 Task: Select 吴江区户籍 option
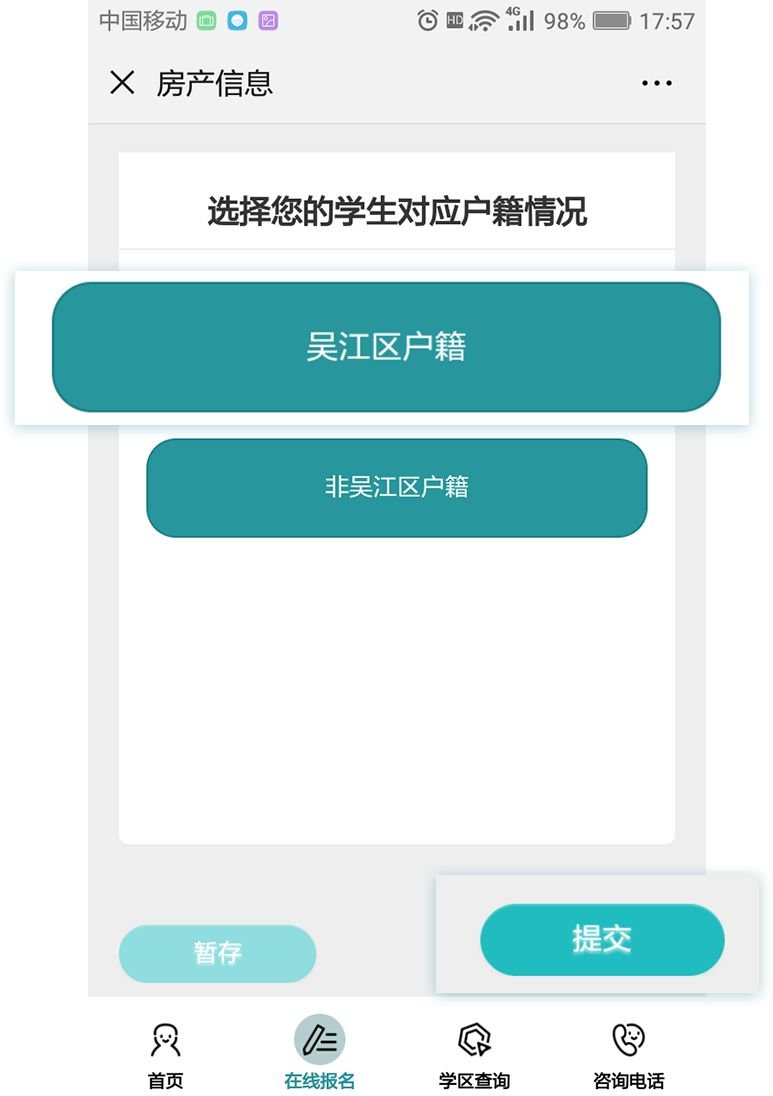click(x=386, y=347)
